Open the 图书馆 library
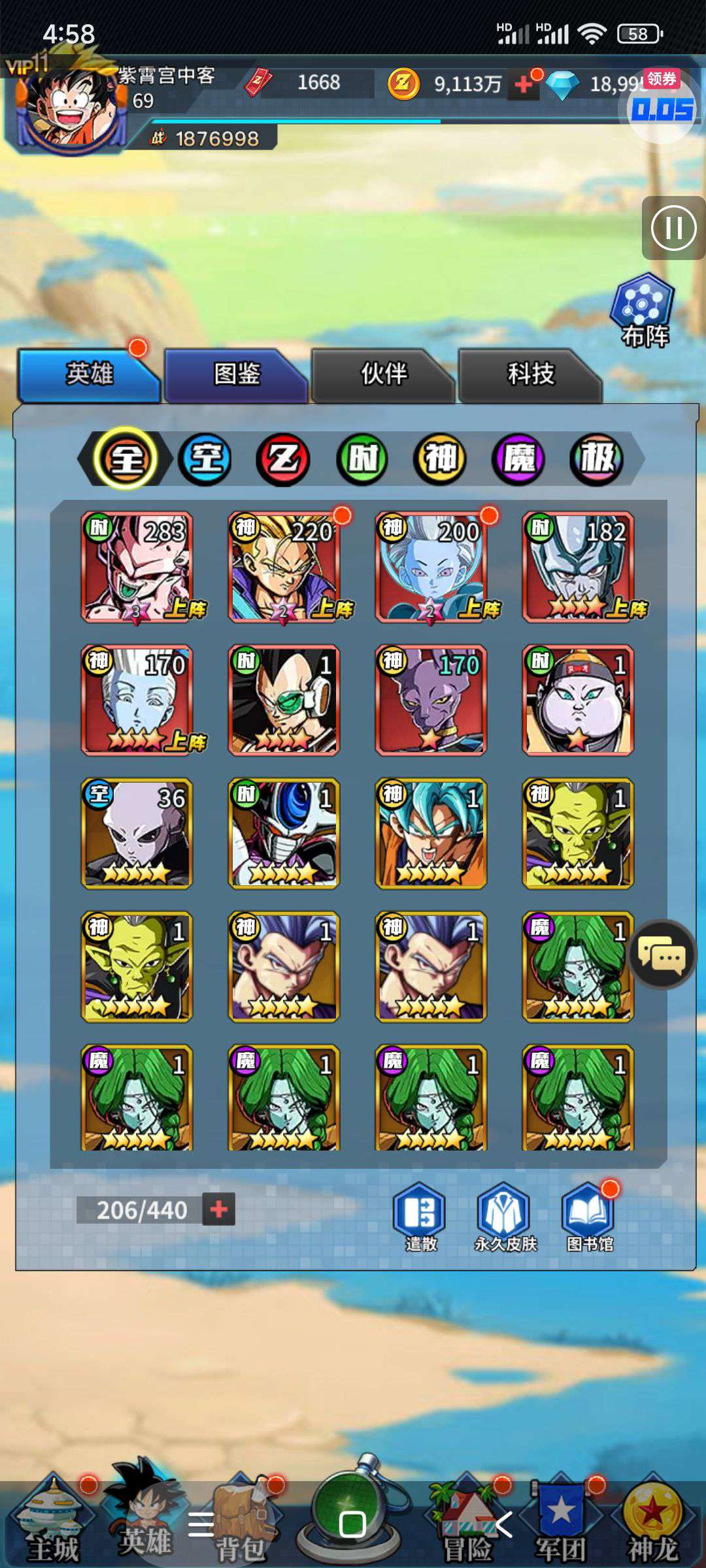Image resolution: width=706 pixels, height=1568 pixels. tap(589, 1217)
